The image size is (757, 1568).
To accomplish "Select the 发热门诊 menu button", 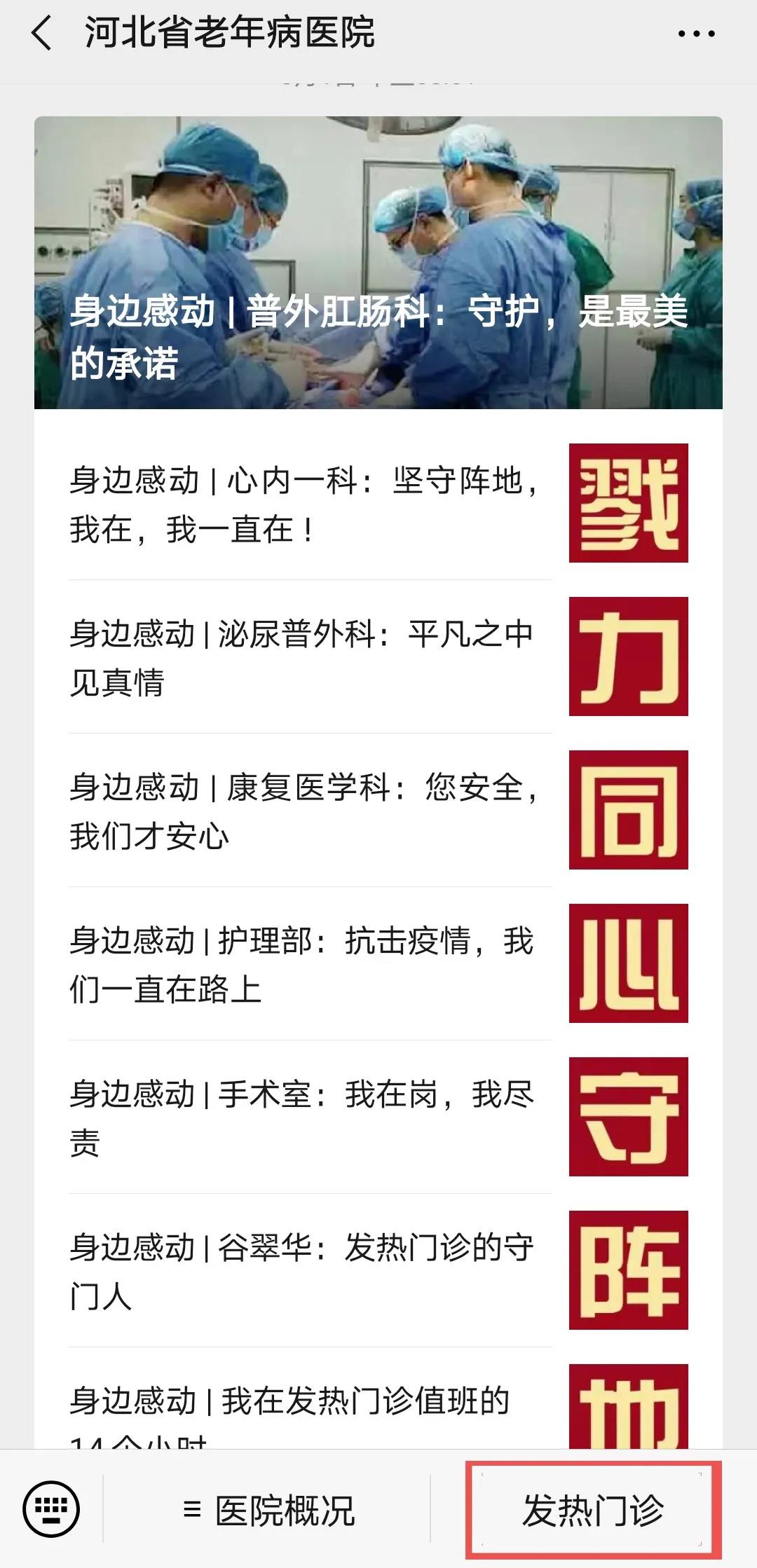I will click(x=593, y=1511).
